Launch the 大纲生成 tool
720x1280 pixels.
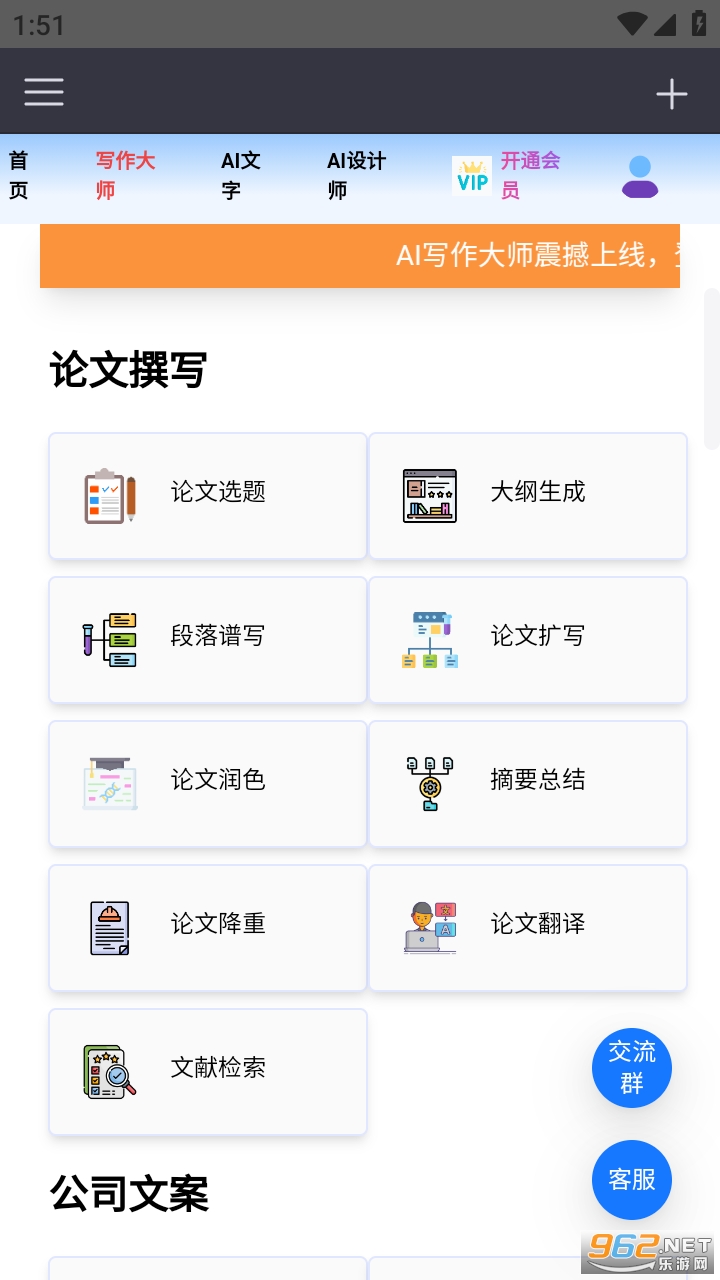click(528, 496)
